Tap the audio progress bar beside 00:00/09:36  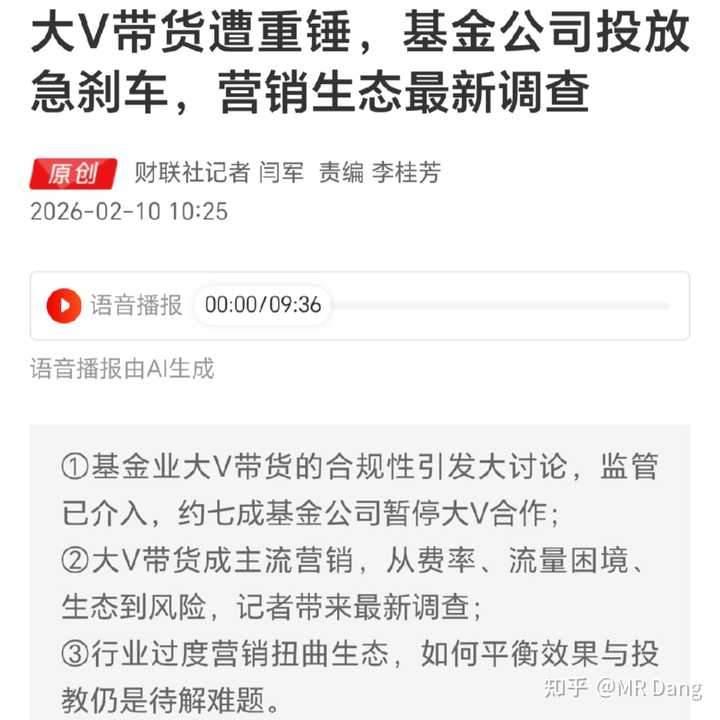click(500, 305)
